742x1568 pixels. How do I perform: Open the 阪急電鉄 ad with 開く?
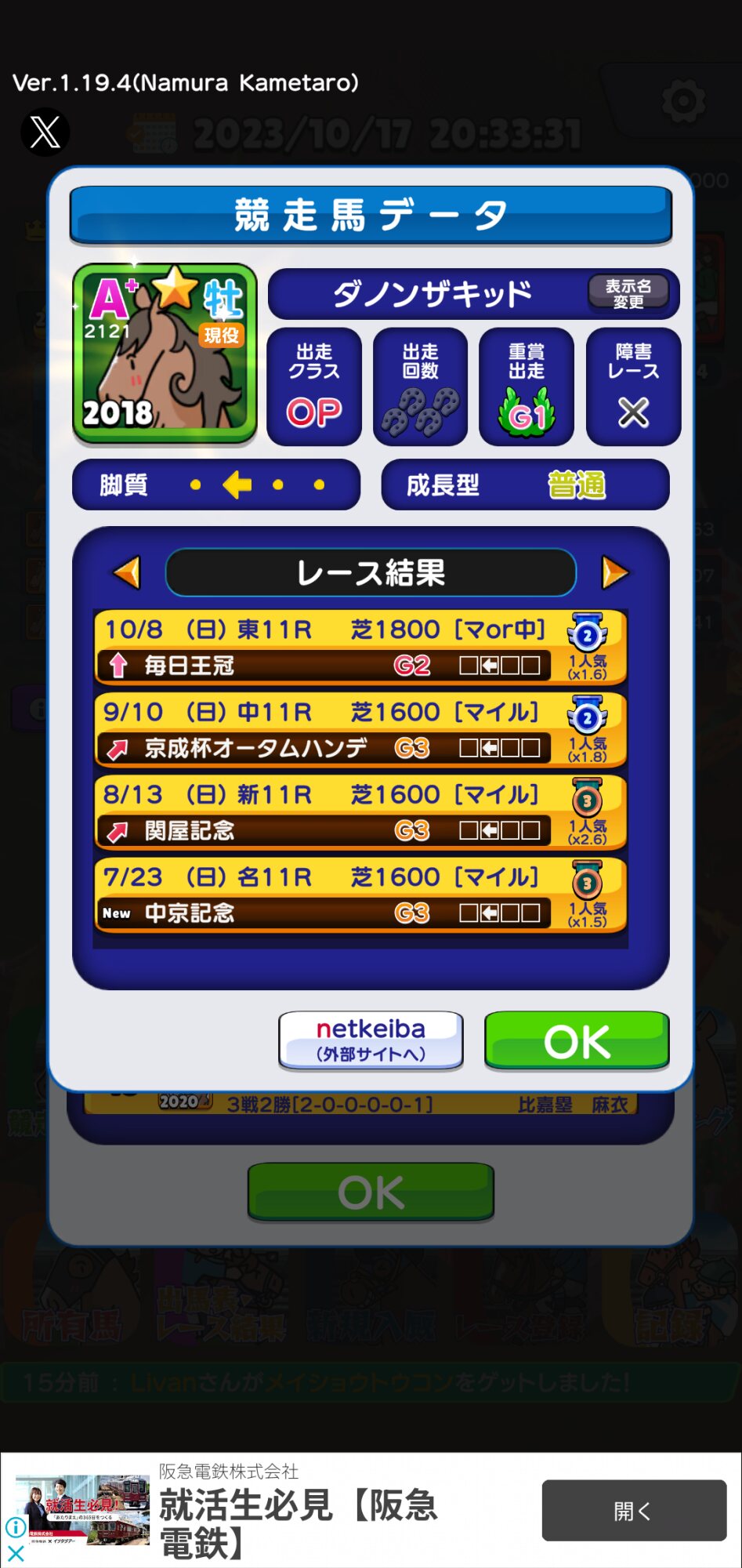click(x=634, y=1511)
